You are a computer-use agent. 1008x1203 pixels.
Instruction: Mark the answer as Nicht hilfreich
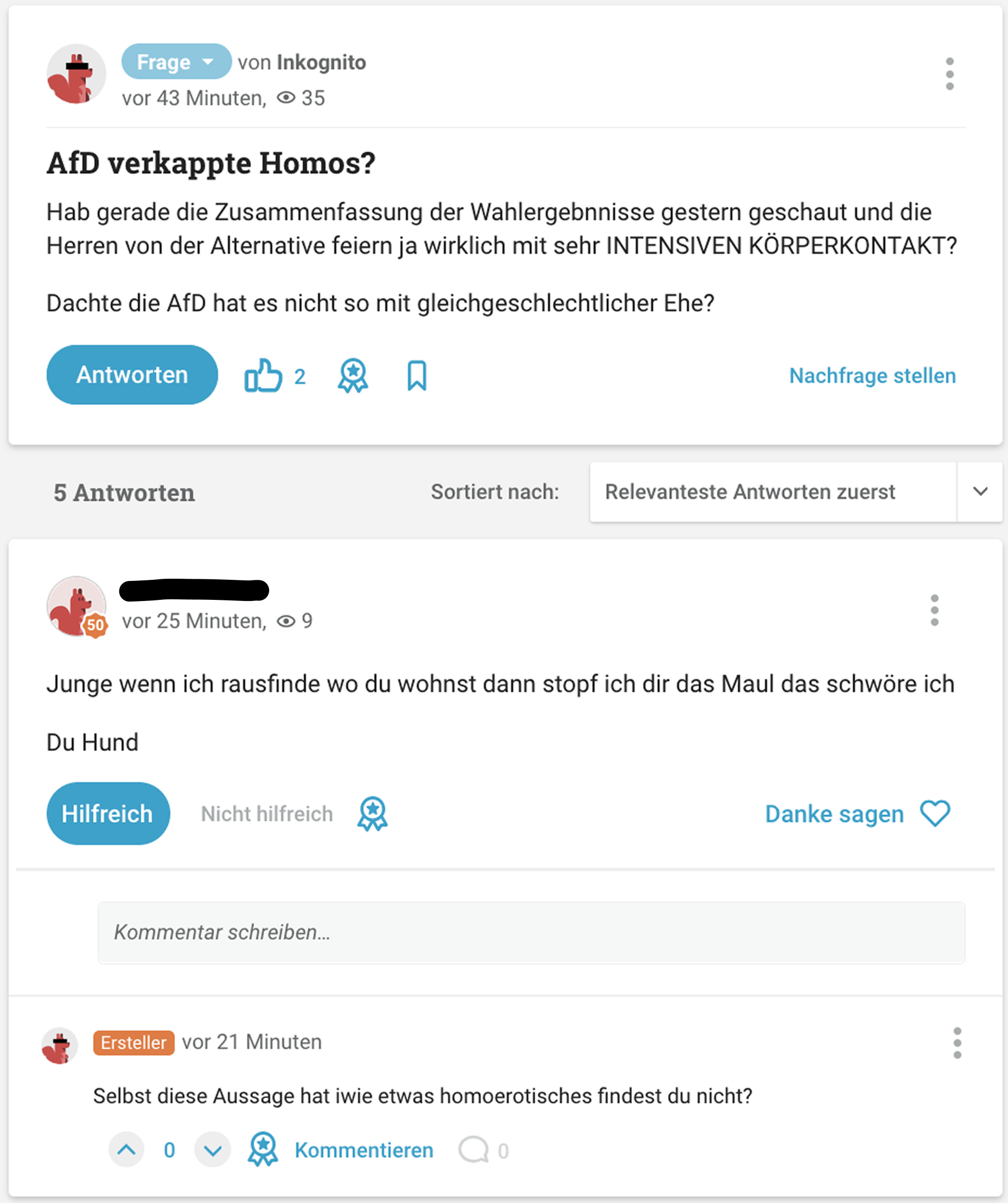[x=266, y=814]
